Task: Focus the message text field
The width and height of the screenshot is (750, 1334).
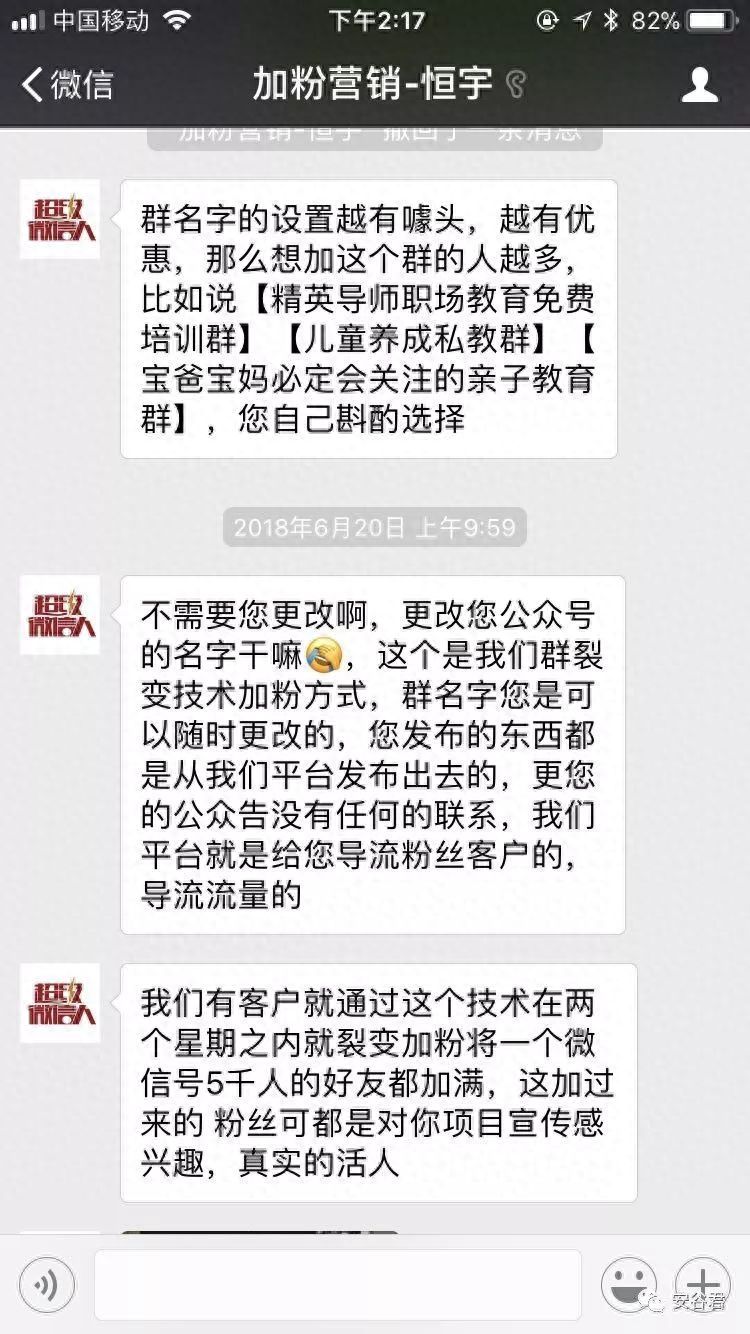Action: 337,1284
